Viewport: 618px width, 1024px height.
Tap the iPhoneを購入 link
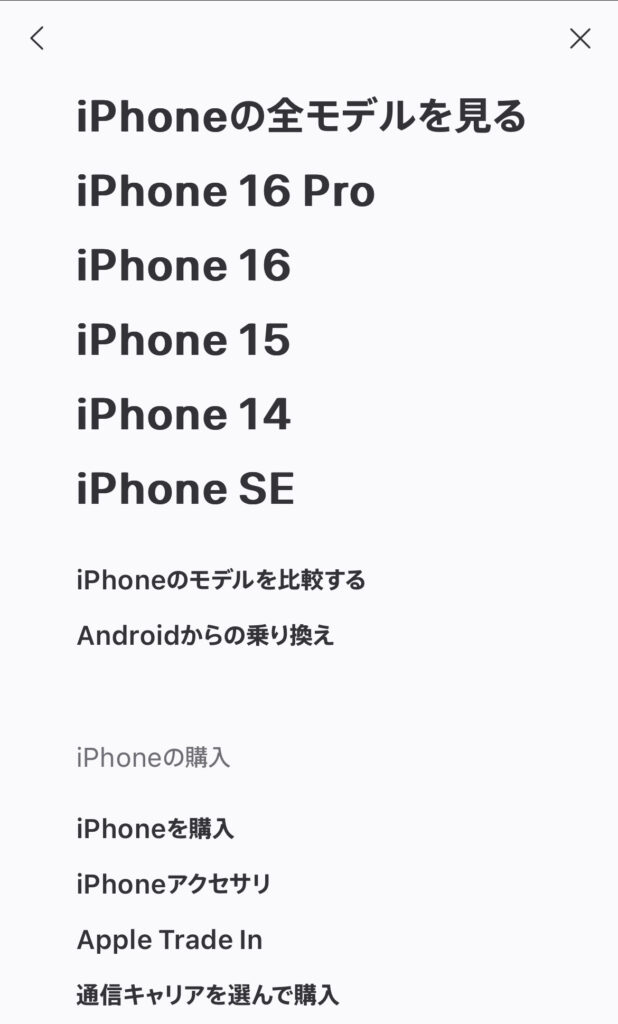[x=155, y=829]
